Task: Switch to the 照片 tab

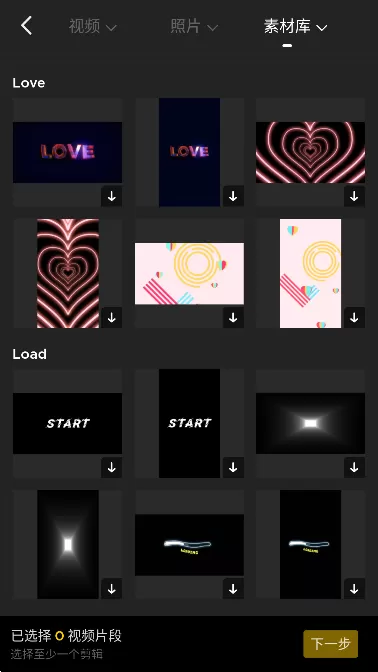Action: 194,27
